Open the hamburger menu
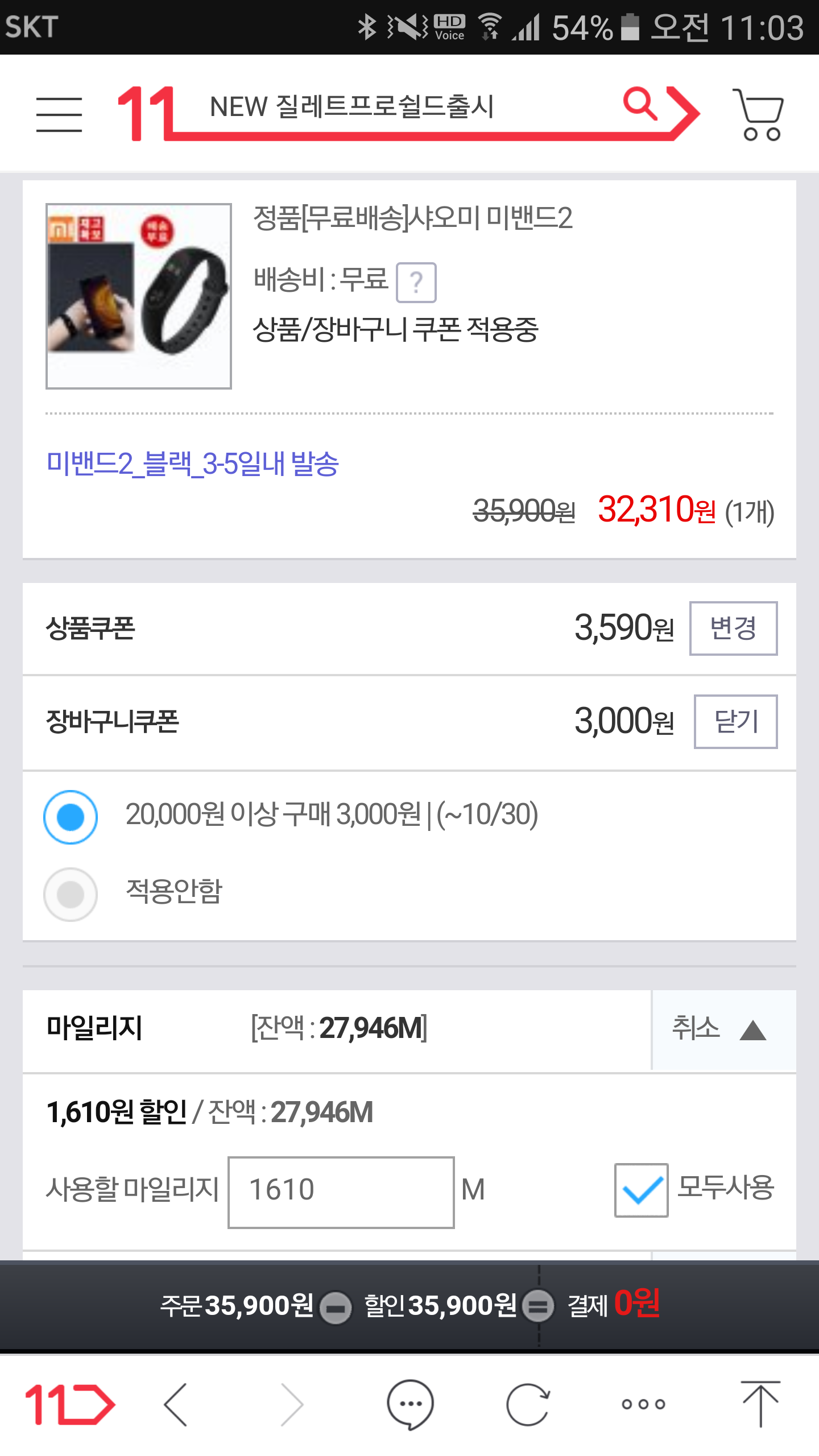This screenshot has height=1456, width=819. coord(59,114)
